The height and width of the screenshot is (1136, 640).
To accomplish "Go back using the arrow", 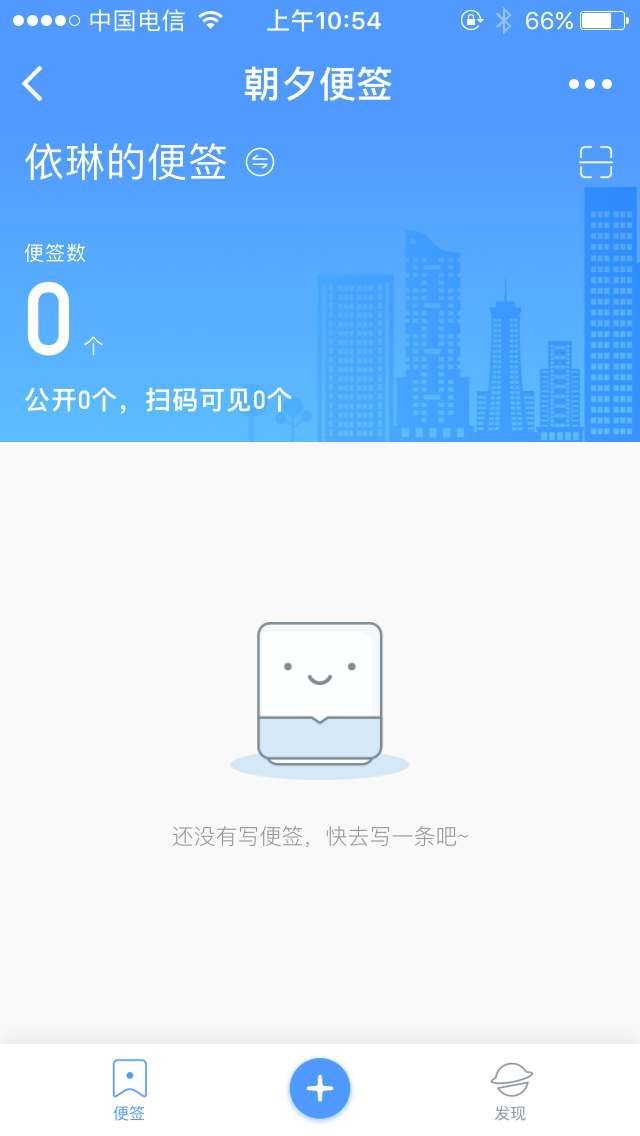I will pyautogui.click(x=33, y=84).
